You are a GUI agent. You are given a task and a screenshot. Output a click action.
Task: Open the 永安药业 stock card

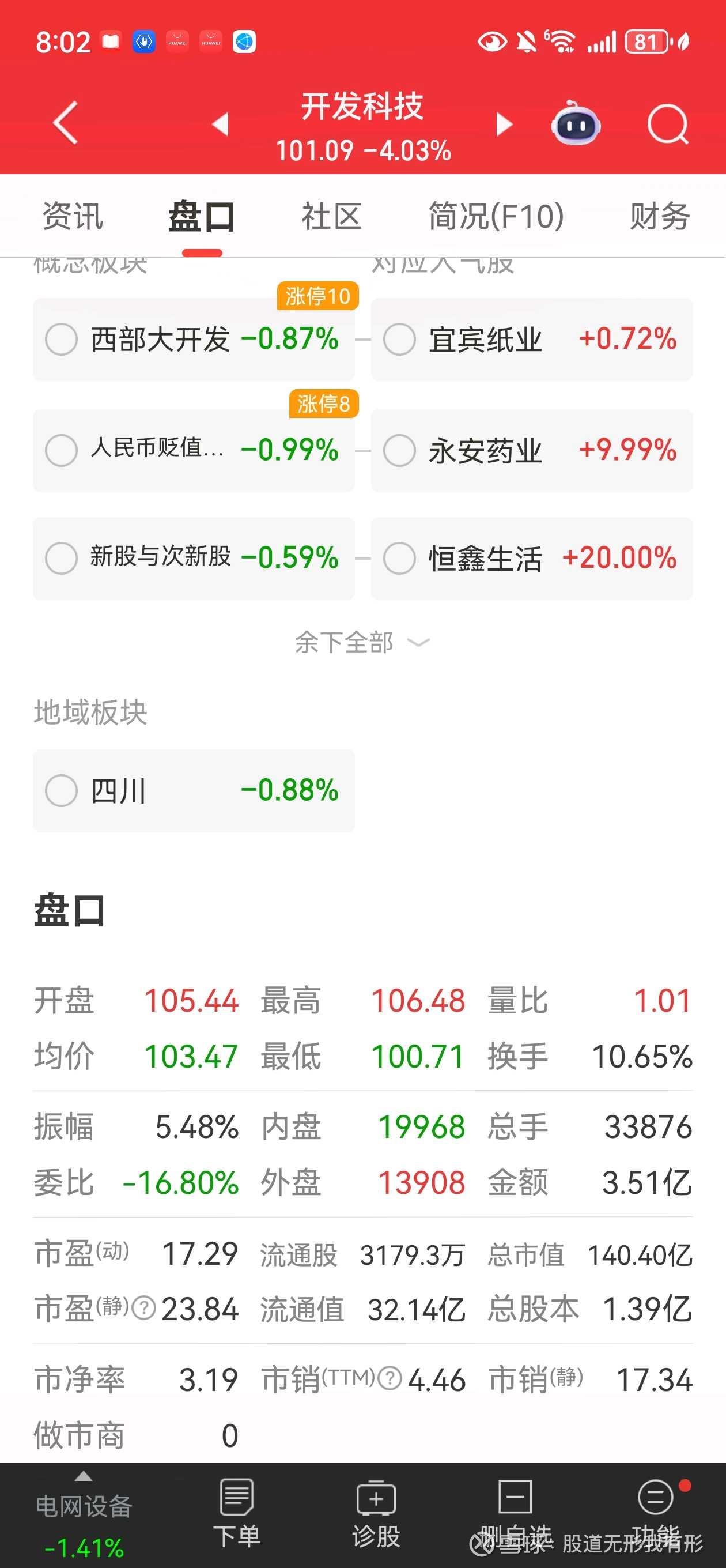pyautogui.click(x=532, y=450)
